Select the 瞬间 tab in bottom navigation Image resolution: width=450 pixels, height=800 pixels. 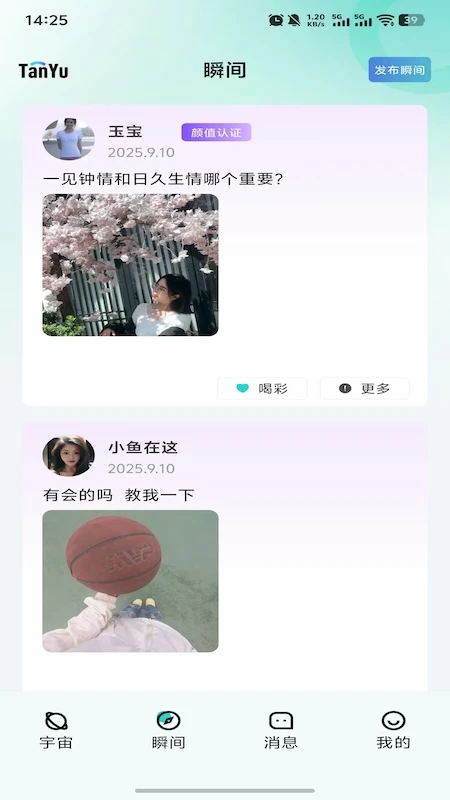(x=168, y=731)
